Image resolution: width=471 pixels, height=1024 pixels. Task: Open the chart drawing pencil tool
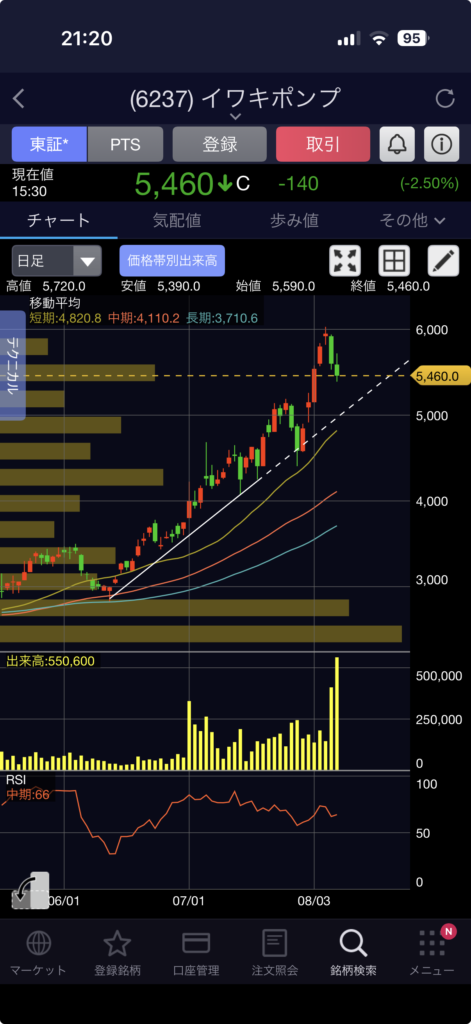444,261
